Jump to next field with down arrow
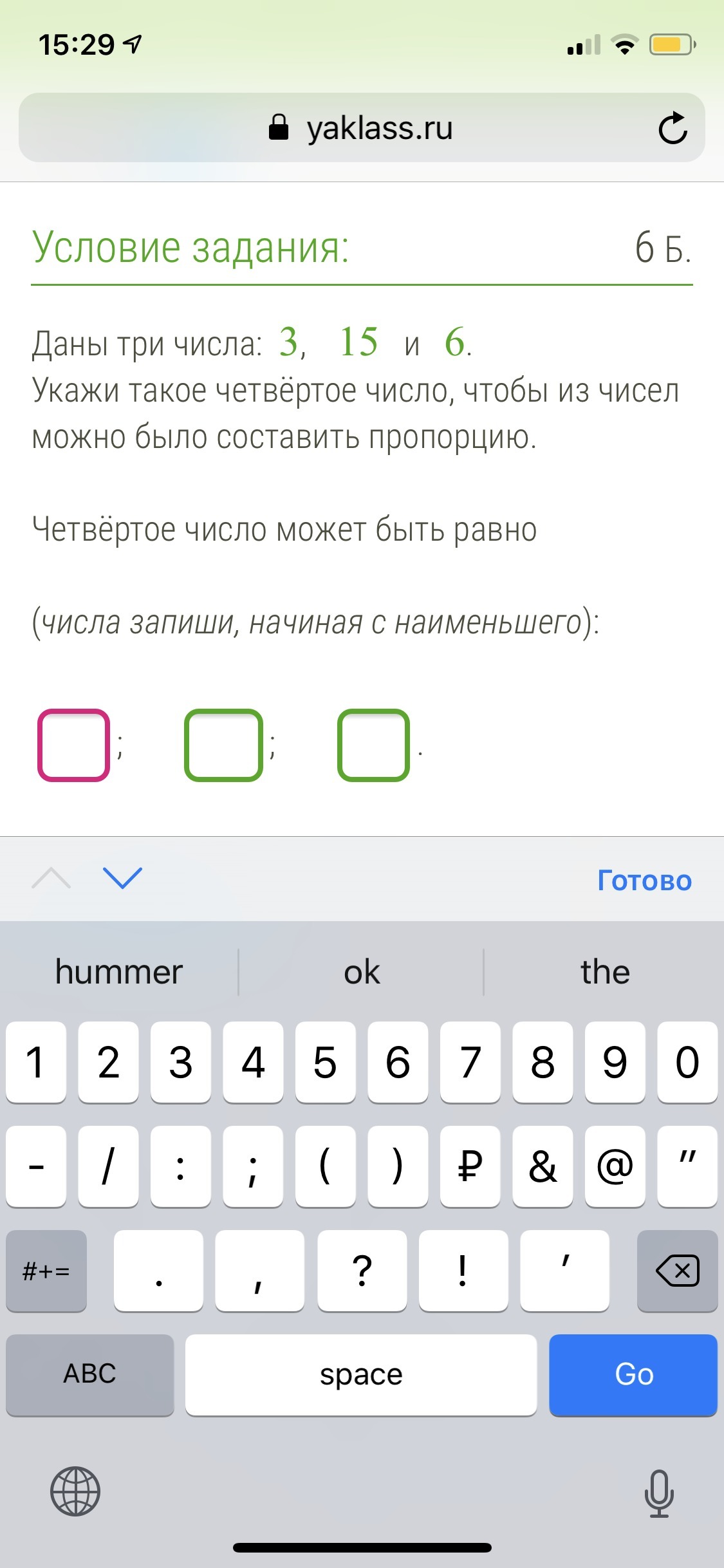This screenshot has width=724, height=1568. [122, 878]
